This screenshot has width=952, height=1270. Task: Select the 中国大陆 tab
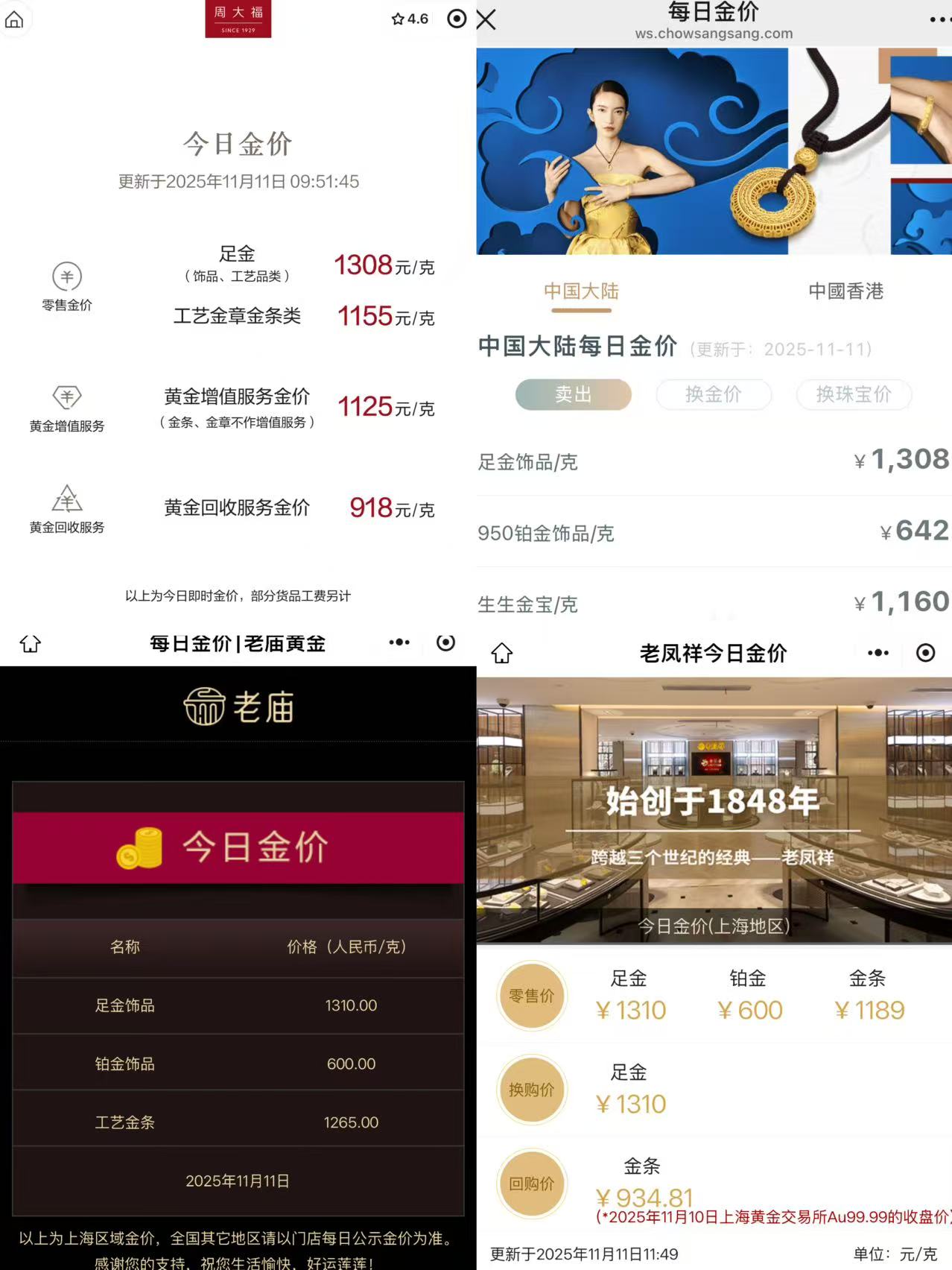[580, 291]
